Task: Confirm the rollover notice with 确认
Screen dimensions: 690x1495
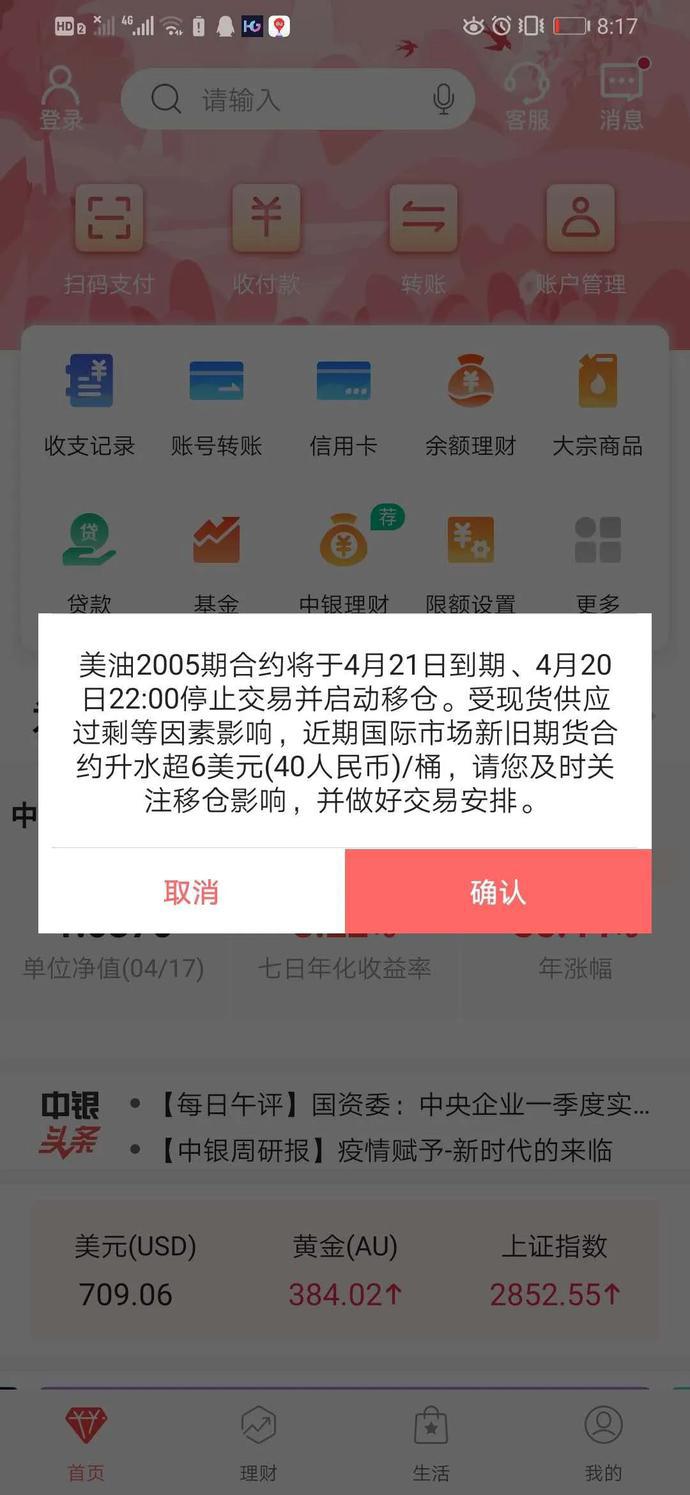Action: click(498, 891)
